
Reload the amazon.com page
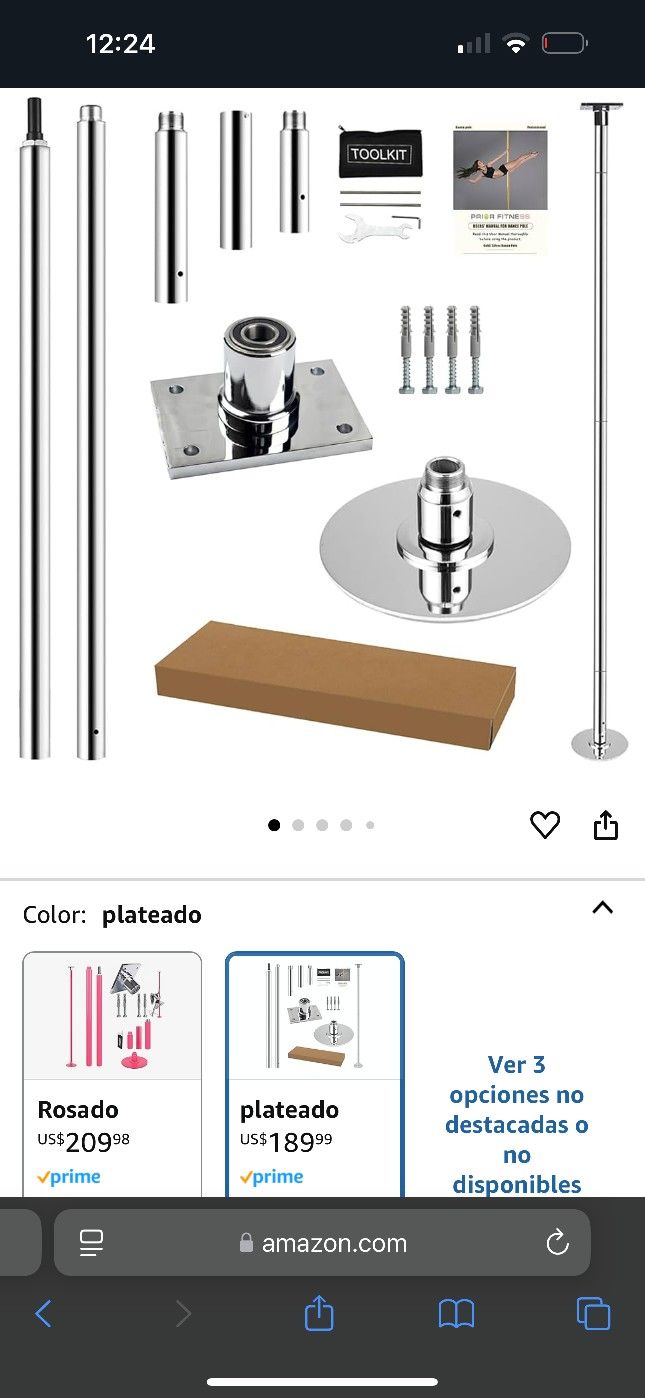point(557,1243)
